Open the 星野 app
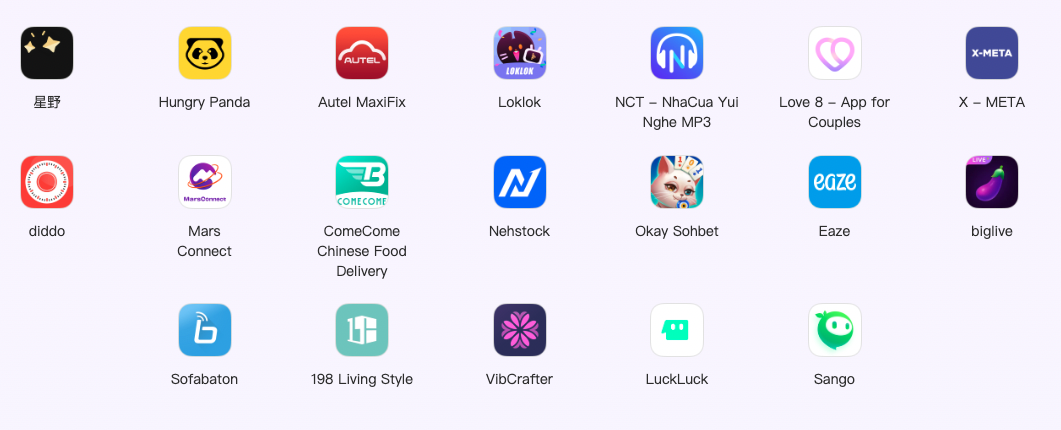 point(47,53)
